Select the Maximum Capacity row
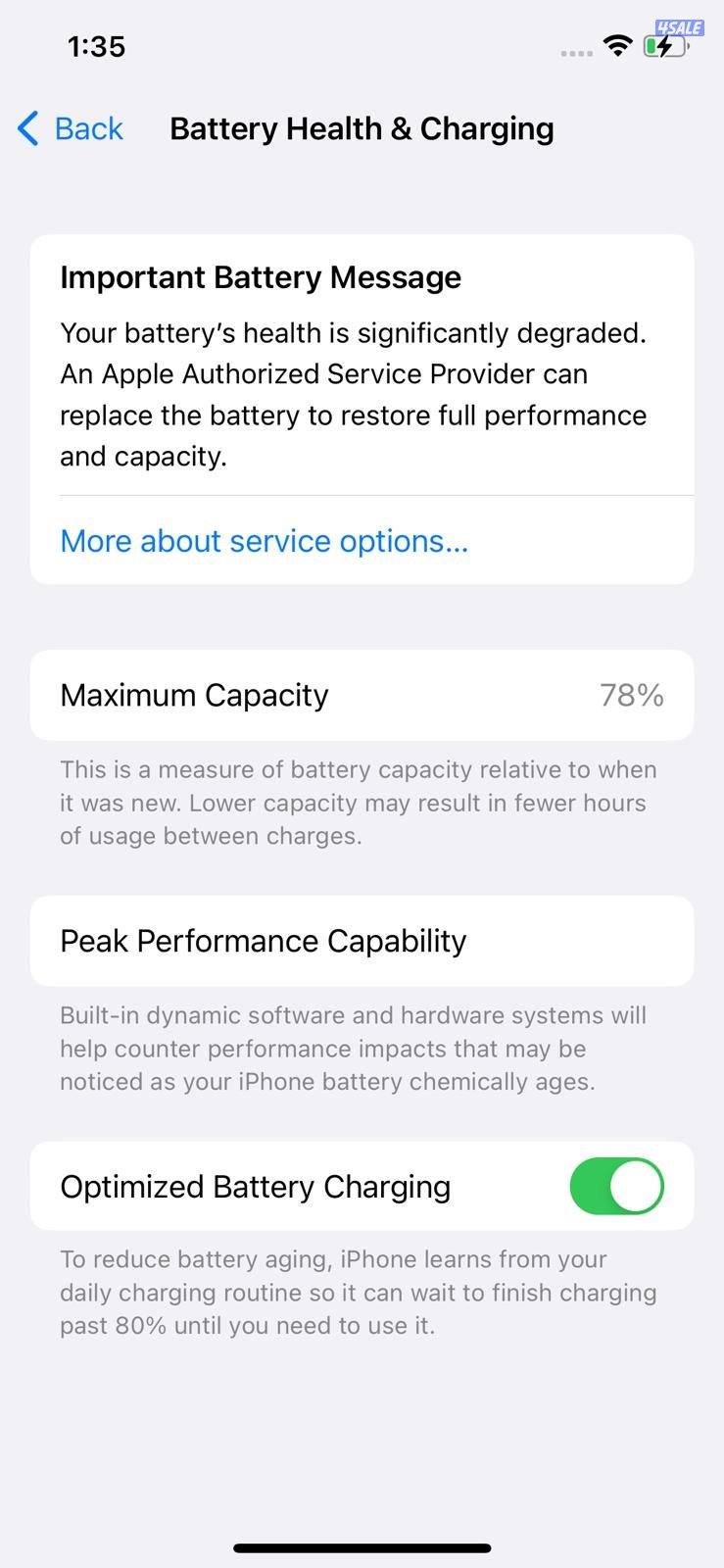The width and height of the screenshot is (724, 1568). point(362,695)
